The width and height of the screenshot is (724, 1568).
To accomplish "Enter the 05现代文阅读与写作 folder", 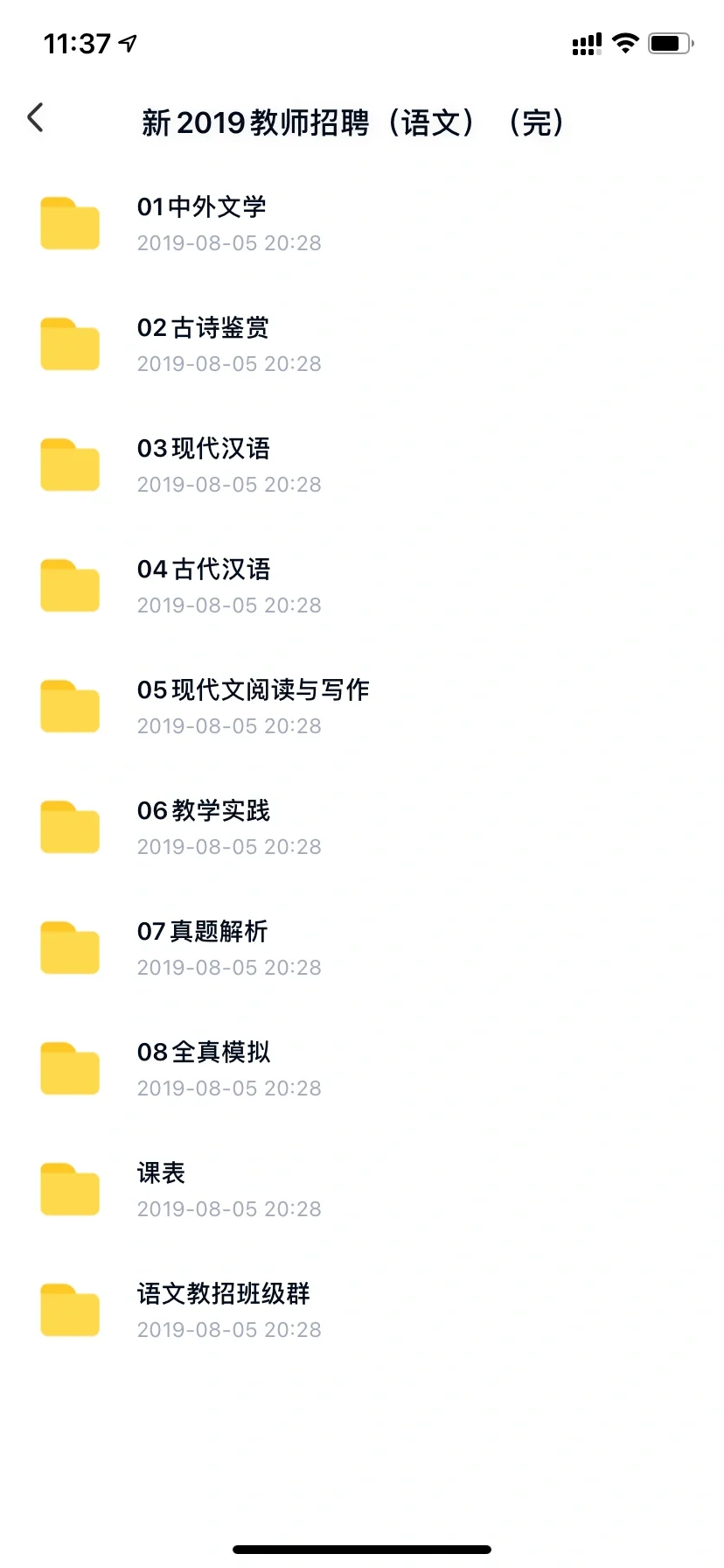I will (x=362, y=707).
